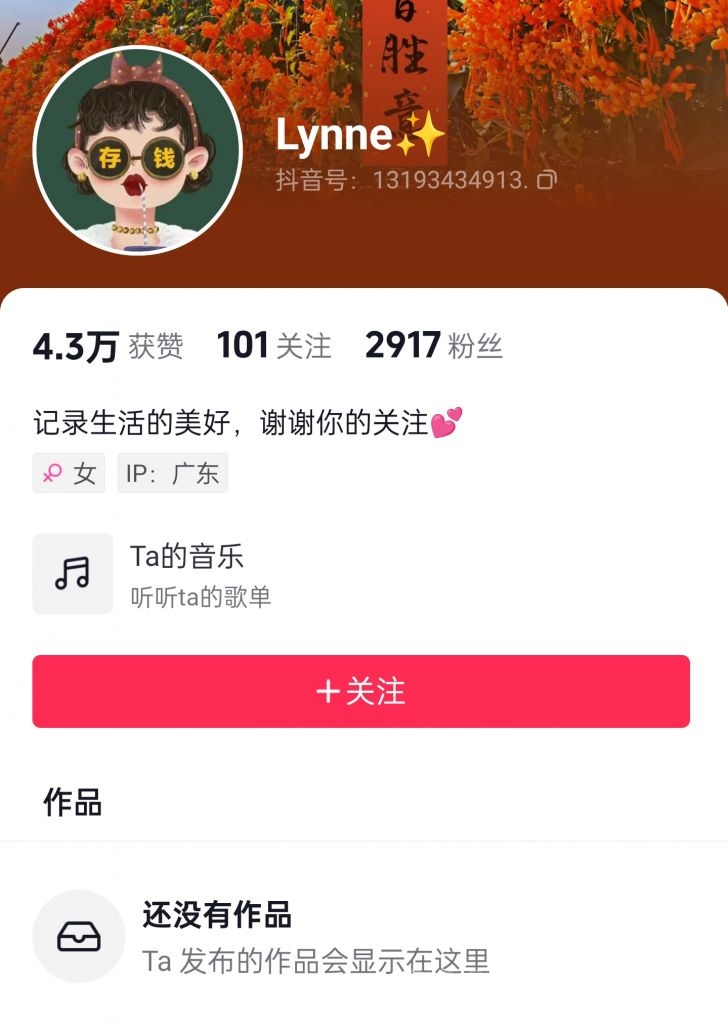728x1024 pixels.
Task: Open the 4.3万 获赞 likes count
Action: pyautogui.click(x=108, y=346)
